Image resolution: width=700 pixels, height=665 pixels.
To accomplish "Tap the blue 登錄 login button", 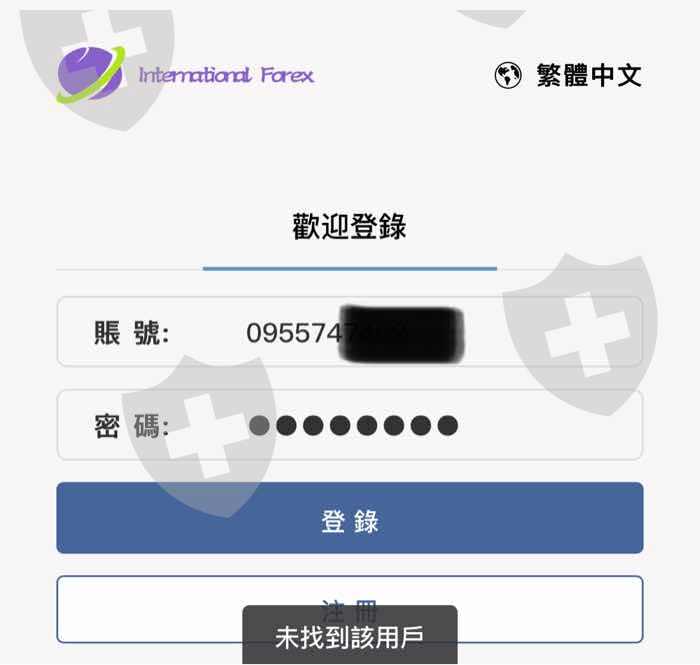I will click(x=350, y=518).
